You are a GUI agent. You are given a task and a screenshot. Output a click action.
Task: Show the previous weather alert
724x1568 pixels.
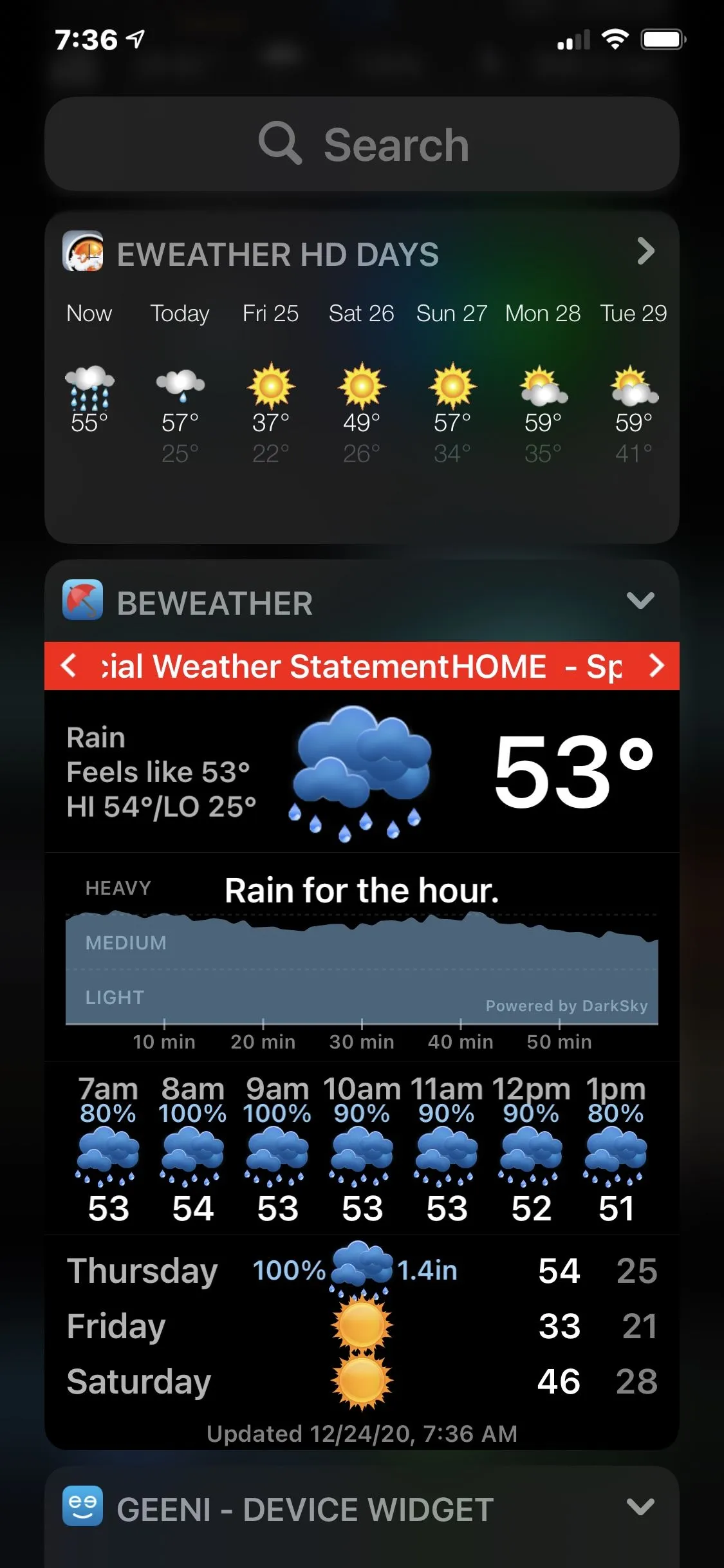click(70, 666)
